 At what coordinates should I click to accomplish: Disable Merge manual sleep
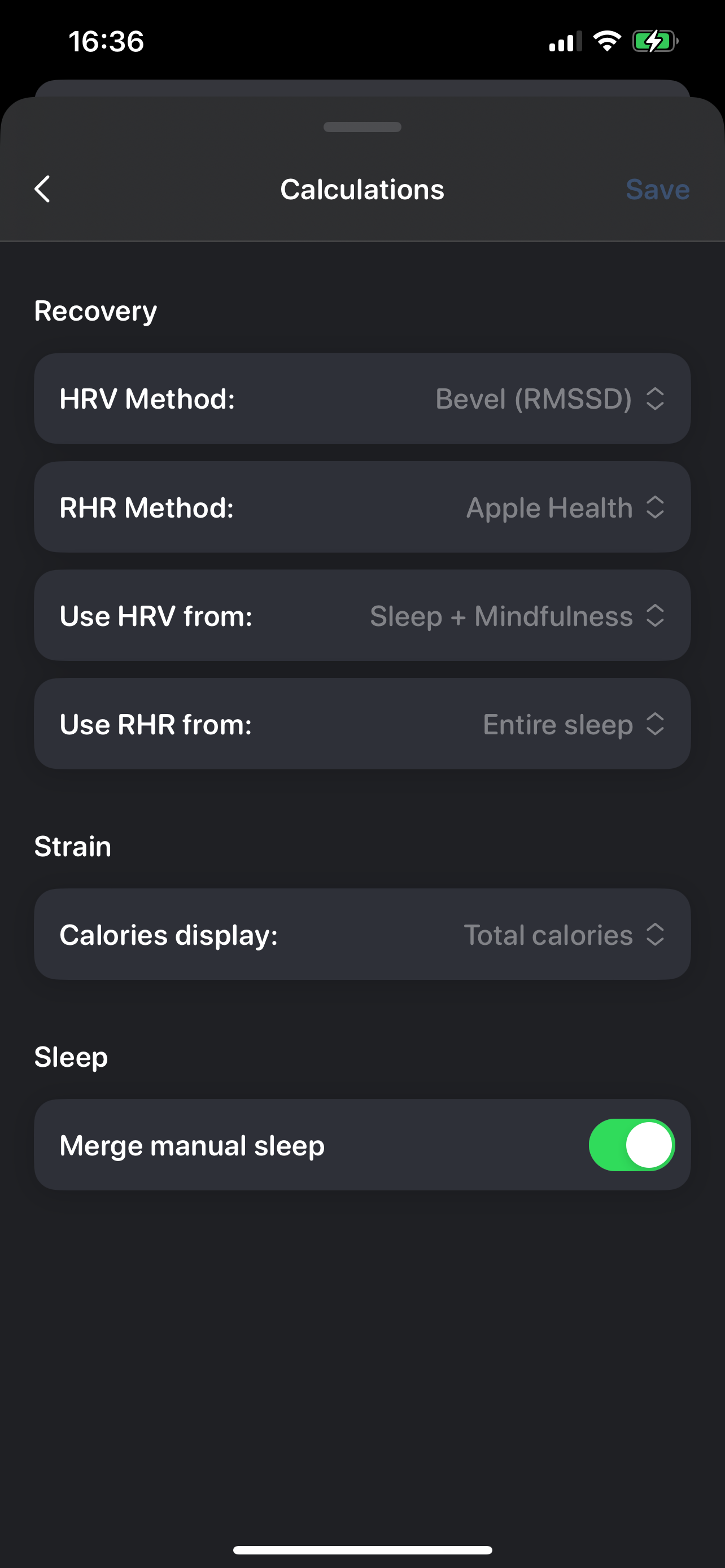(631, 1145)
